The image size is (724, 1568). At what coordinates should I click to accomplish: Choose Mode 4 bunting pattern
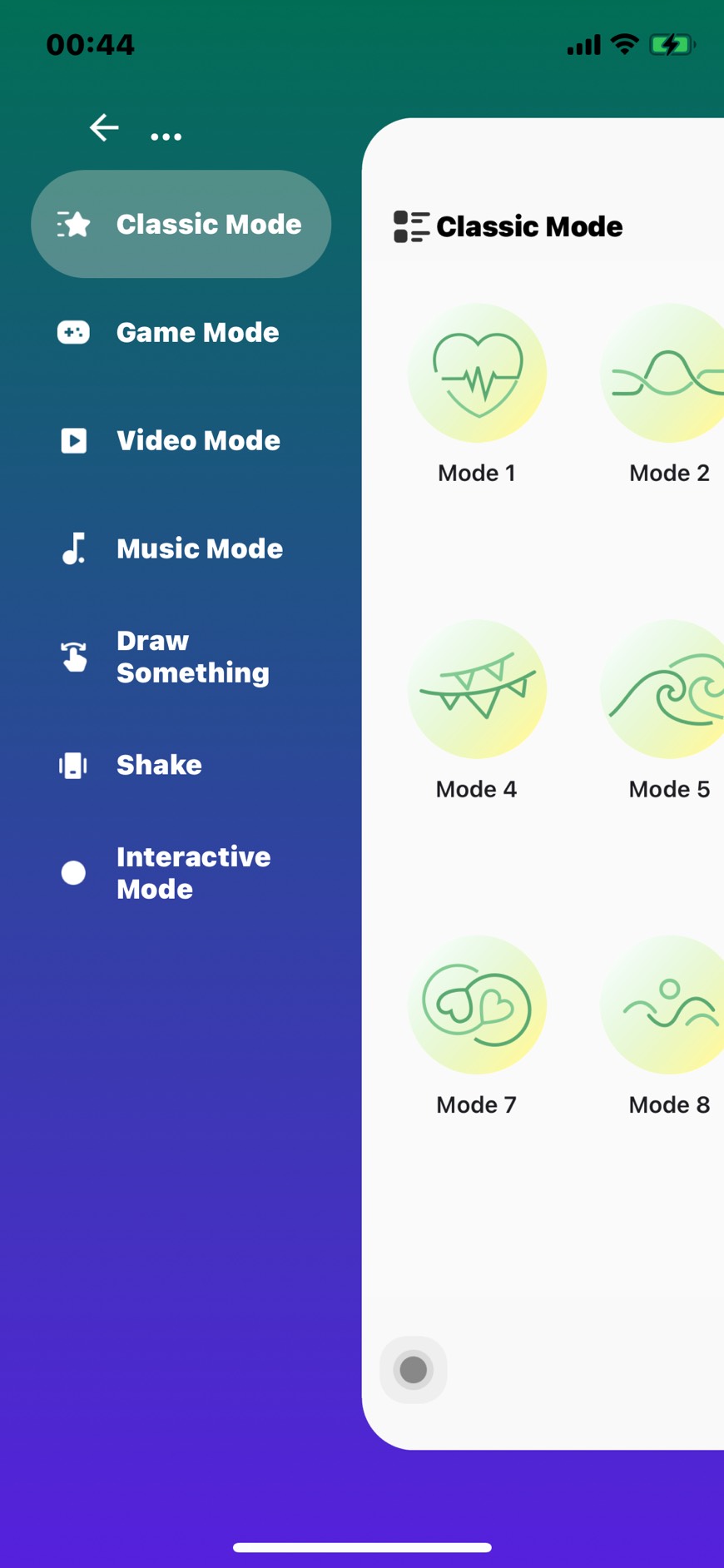click(477, 689)
